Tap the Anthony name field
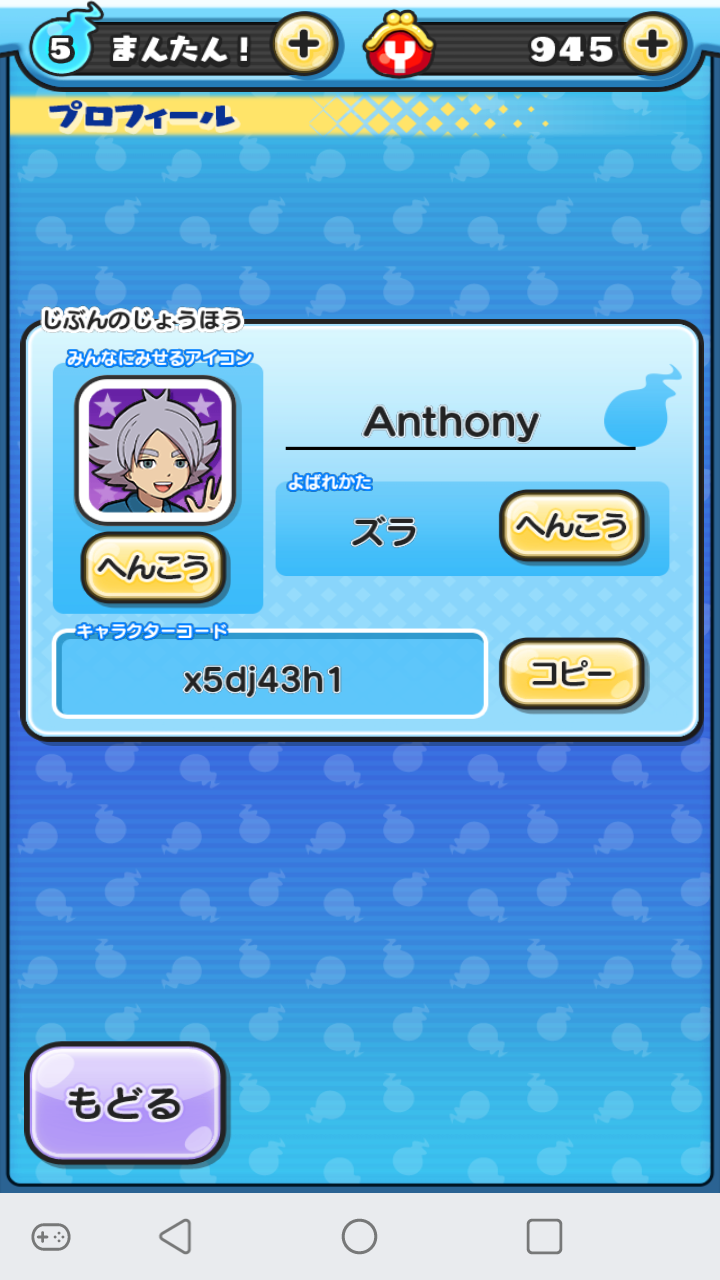This screenshot has width=720, height=1280. [x=452, y=422]
